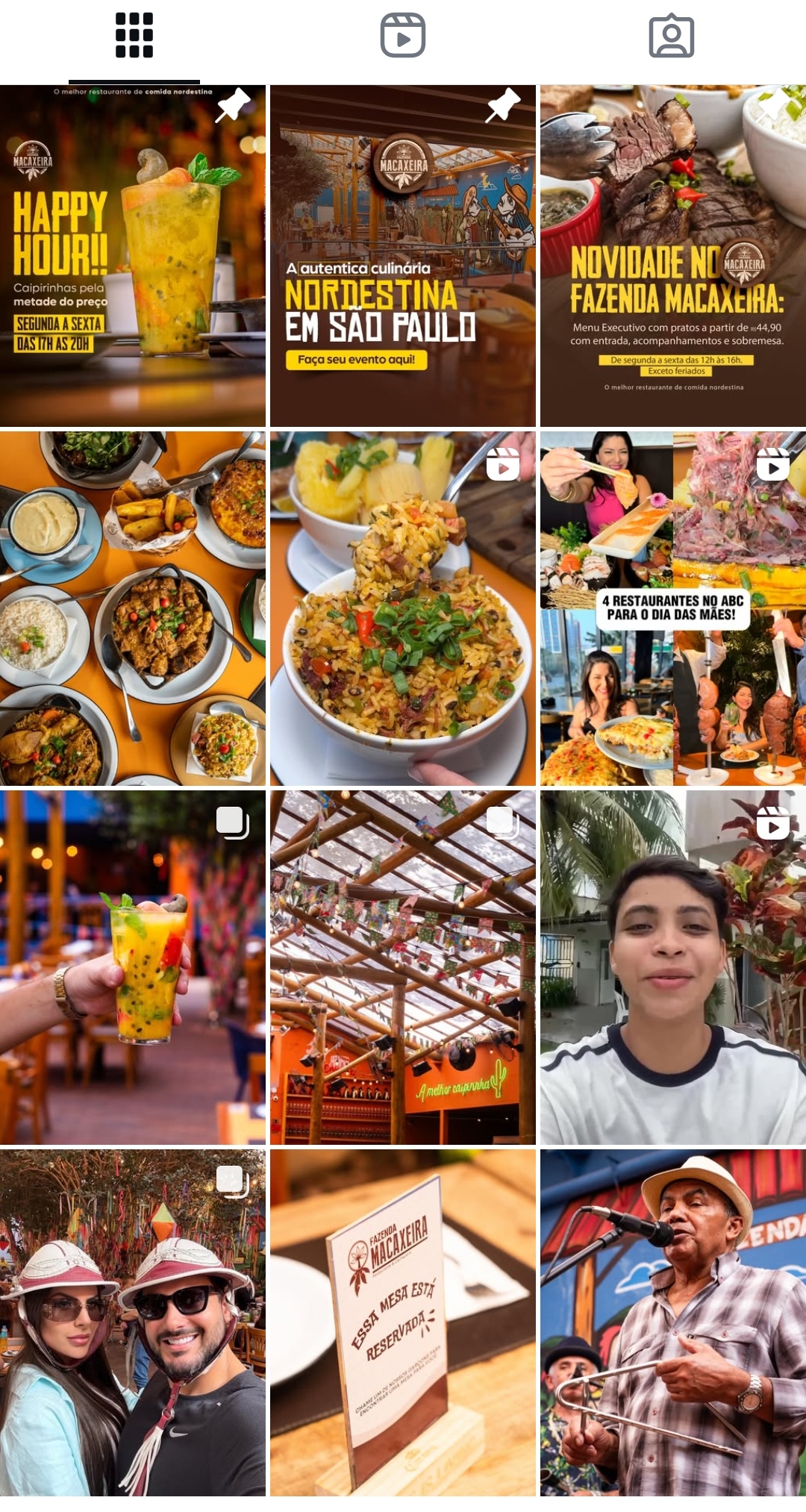
Task: Open the hand holding caipirinha carousel
Action: click(133, 967)
